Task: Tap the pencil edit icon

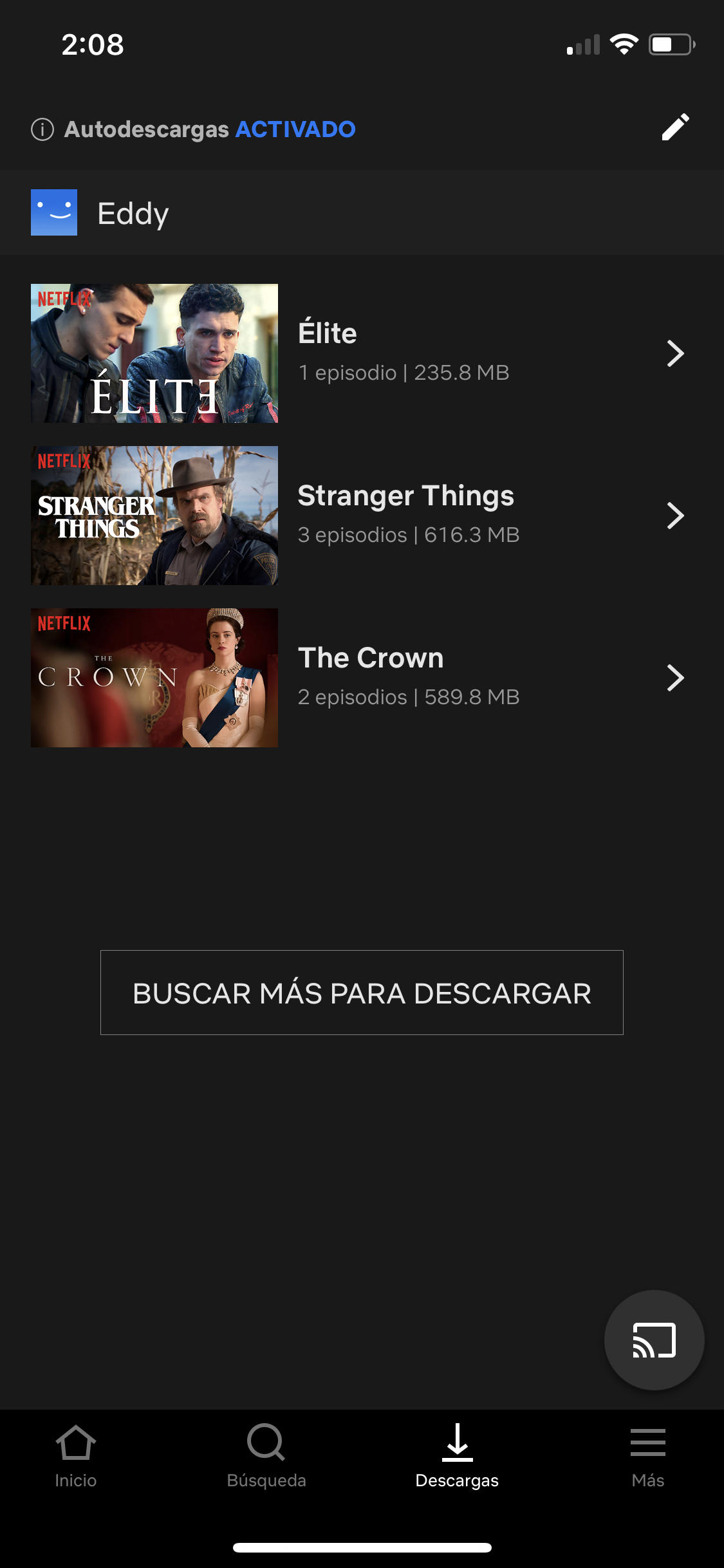Action: click(x=675, y=127)
